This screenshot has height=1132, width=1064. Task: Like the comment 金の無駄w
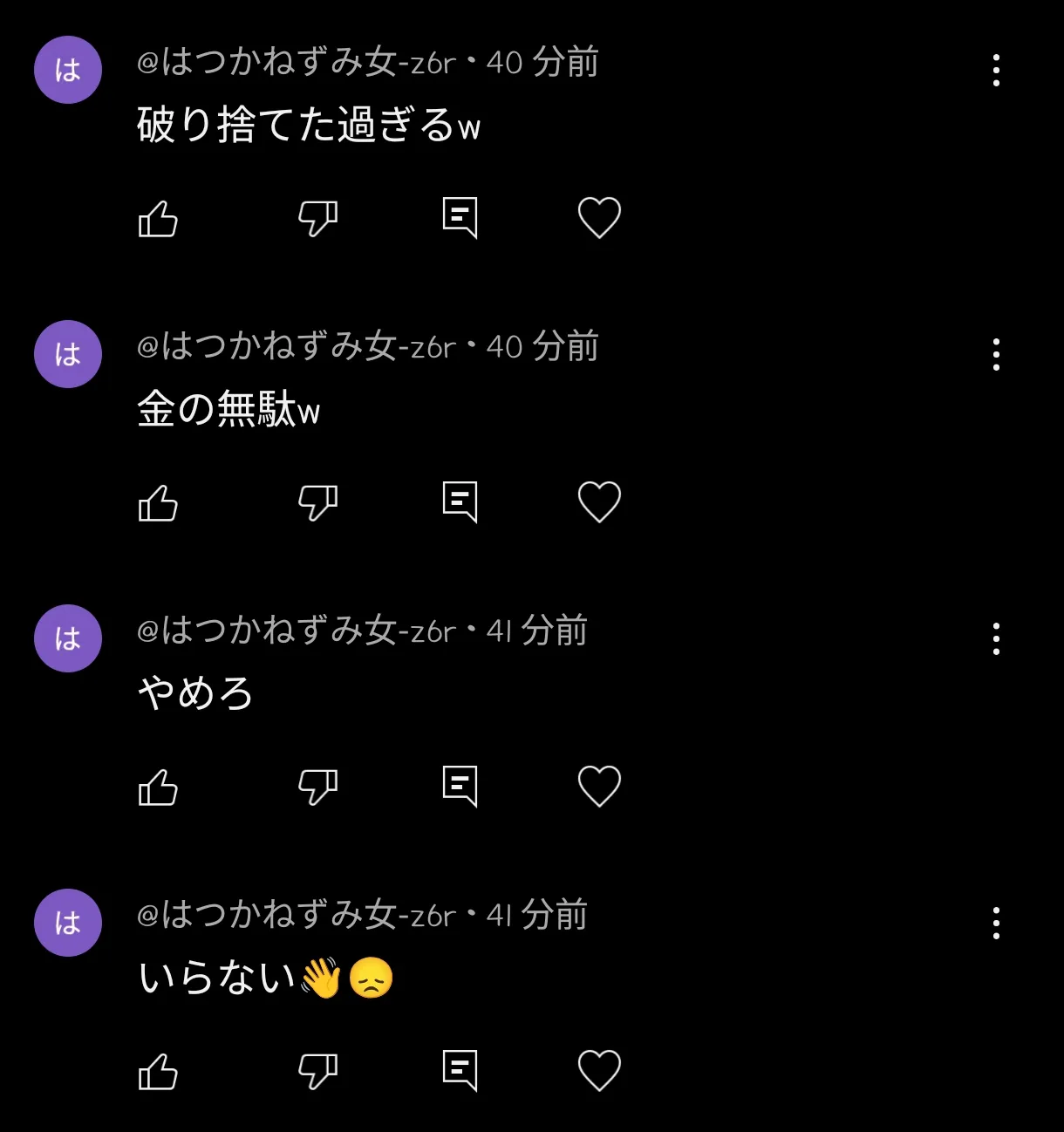158,502
